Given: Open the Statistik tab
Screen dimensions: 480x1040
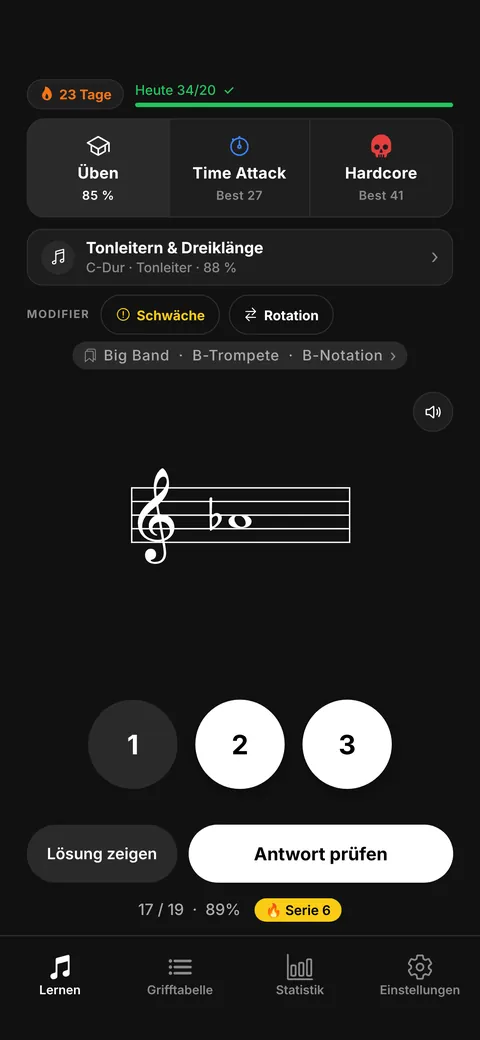Looking at the screenshot, I should point(300,975).
